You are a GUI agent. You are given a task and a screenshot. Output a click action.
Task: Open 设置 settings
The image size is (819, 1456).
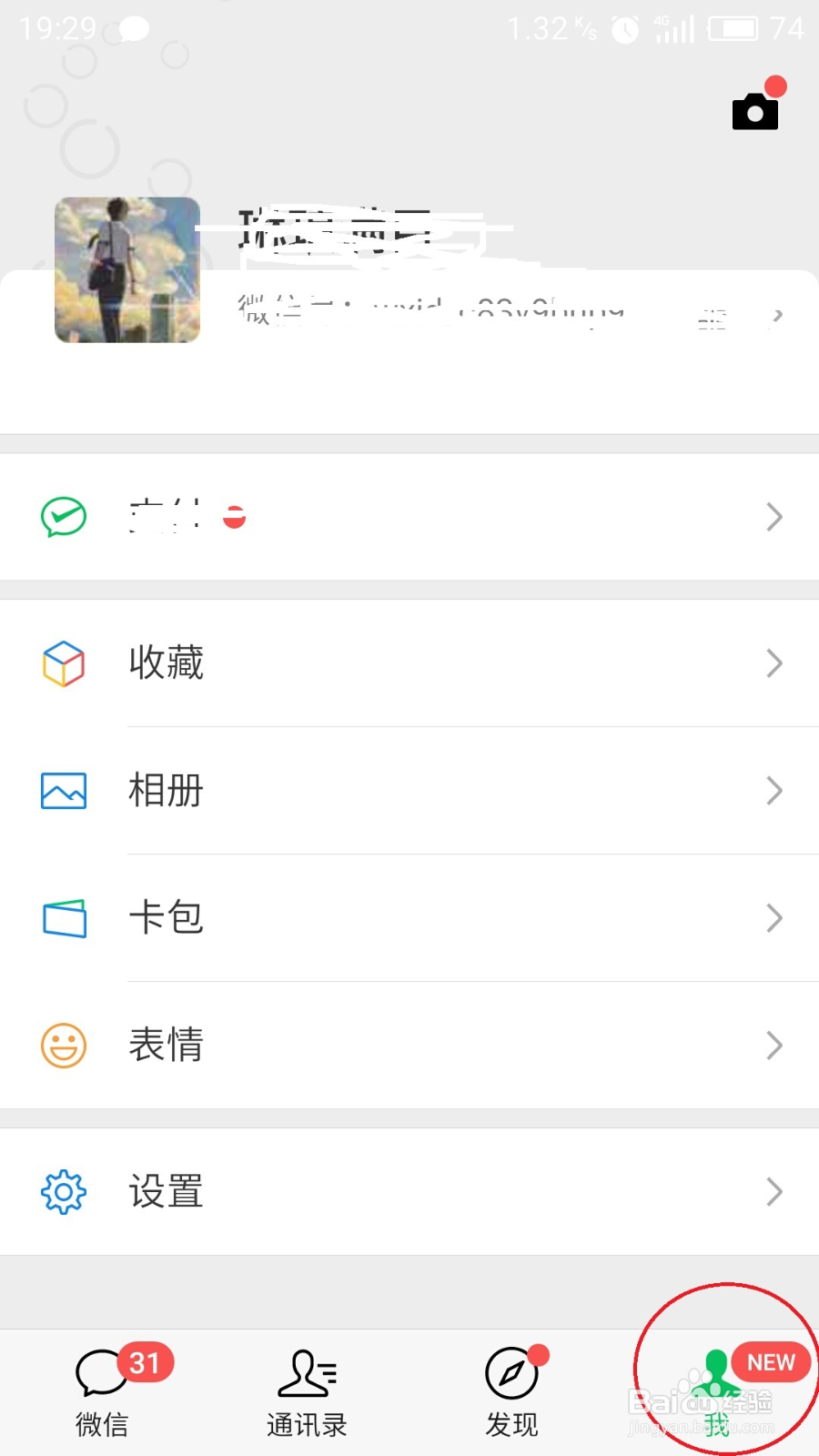409,1191
